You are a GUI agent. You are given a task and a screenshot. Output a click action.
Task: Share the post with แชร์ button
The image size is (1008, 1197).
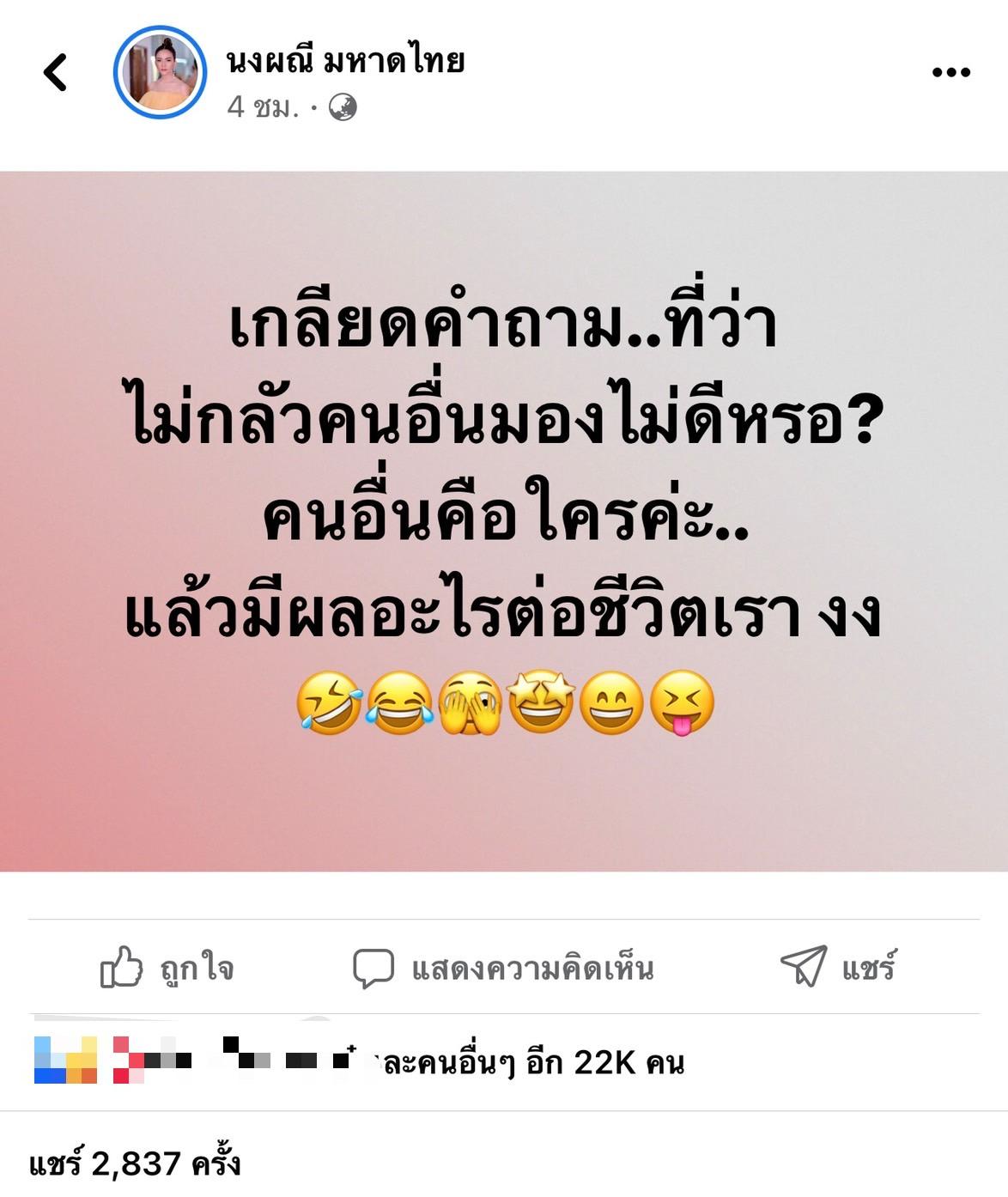[838, 967]
